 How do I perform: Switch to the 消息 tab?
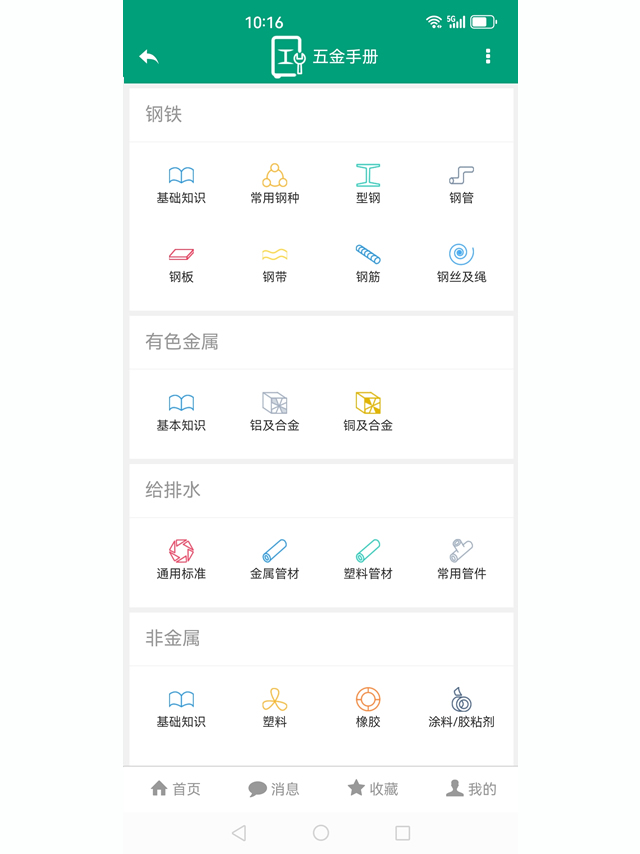(x=274, y=789)
